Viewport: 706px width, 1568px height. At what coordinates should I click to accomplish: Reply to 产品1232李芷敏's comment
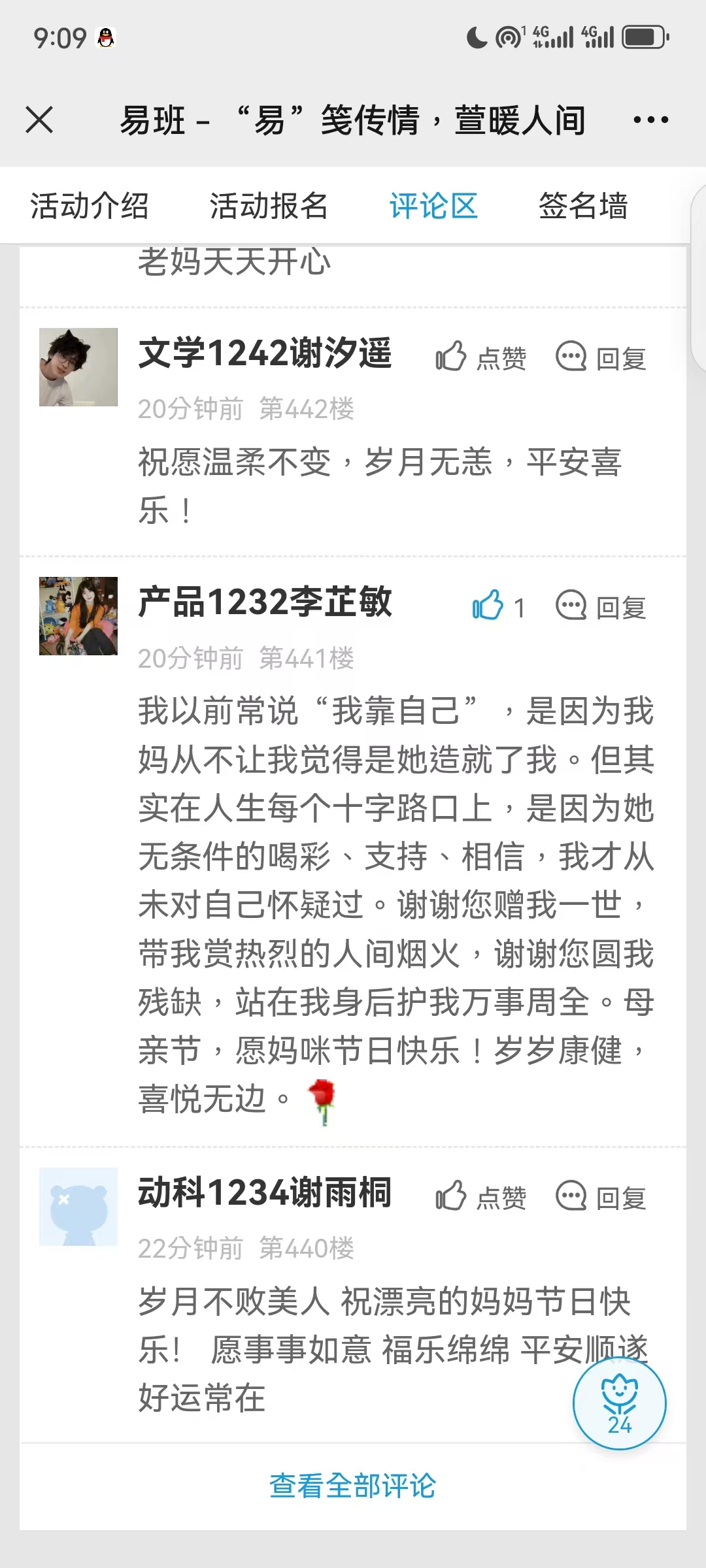pyautogui.click(x=601, y=607)
